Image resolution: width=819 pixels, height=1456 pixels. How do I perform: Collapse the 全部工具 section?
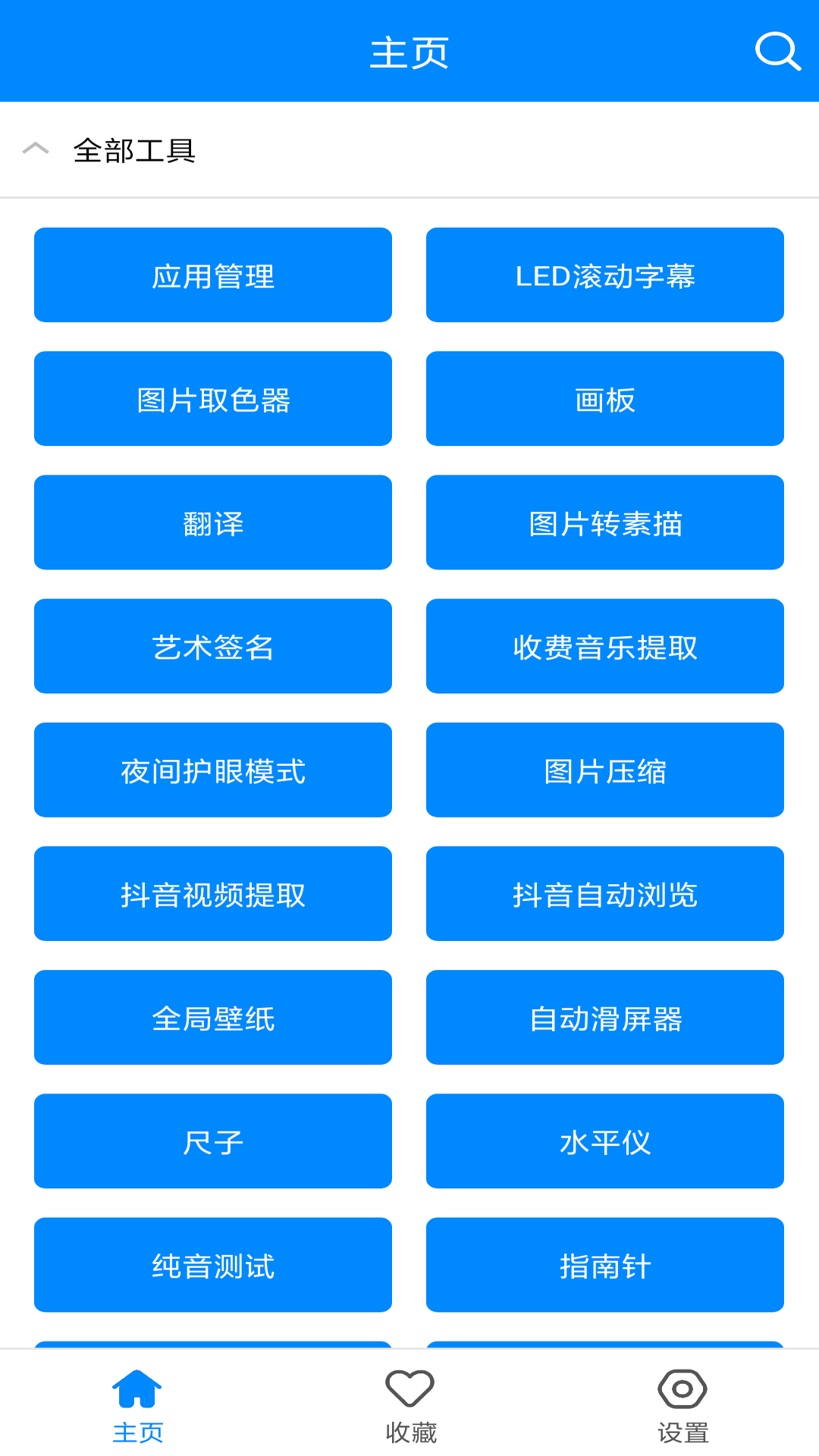[x=35, y=149]
